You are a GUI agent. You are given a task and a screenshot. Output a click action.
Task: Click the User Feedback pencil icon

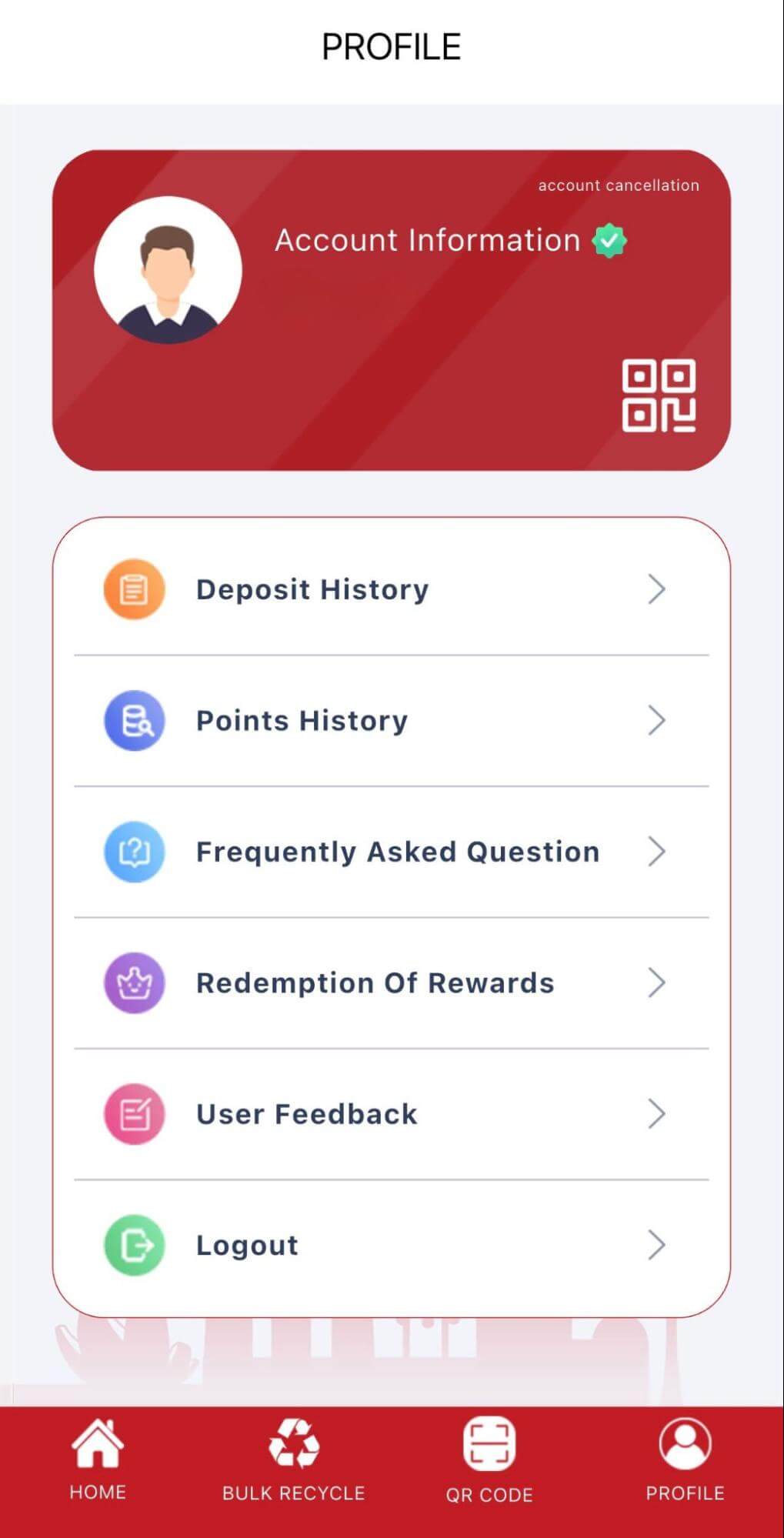click(x=133, y=1113)
